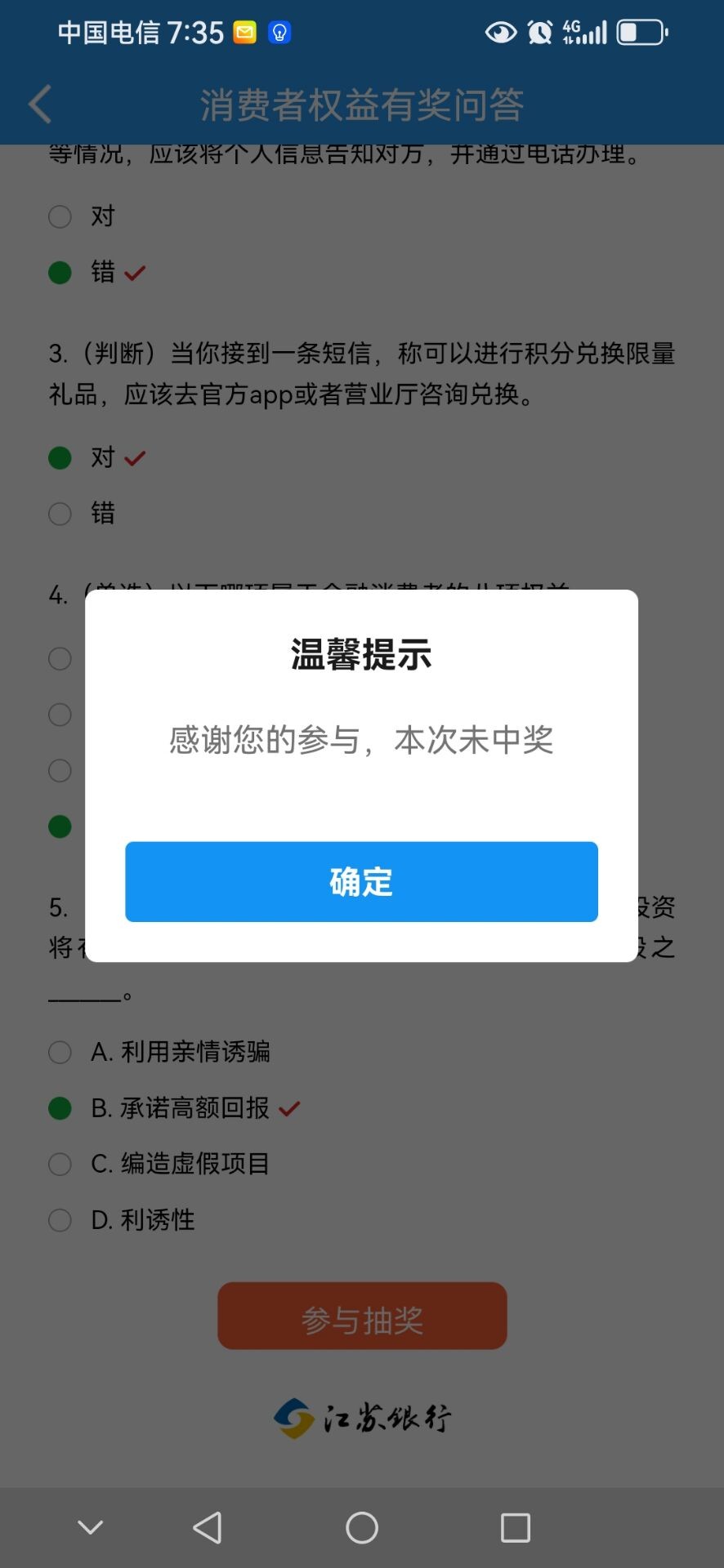Open recent apps from navigation bar

(x=515, y=1527)
